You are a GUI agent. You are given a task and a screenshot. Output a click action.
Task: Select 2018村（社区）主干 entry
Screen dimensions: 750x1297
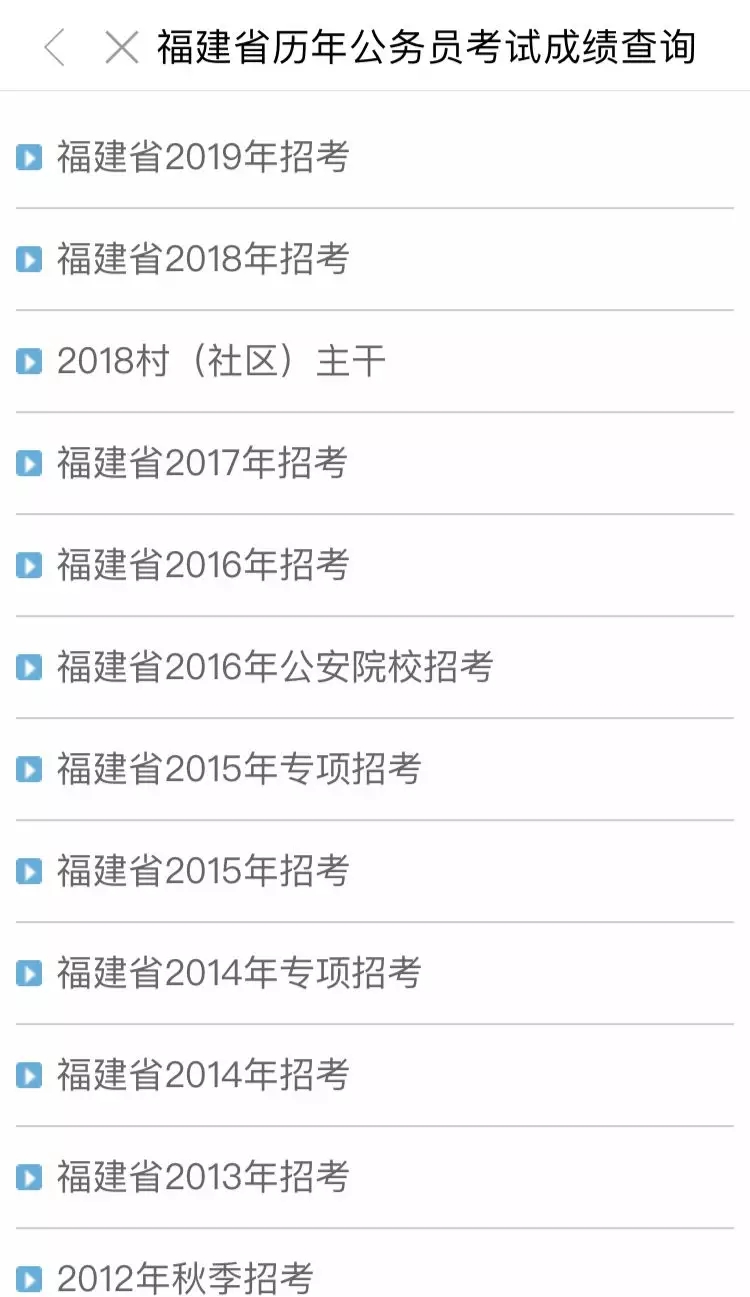coord(220,362)
